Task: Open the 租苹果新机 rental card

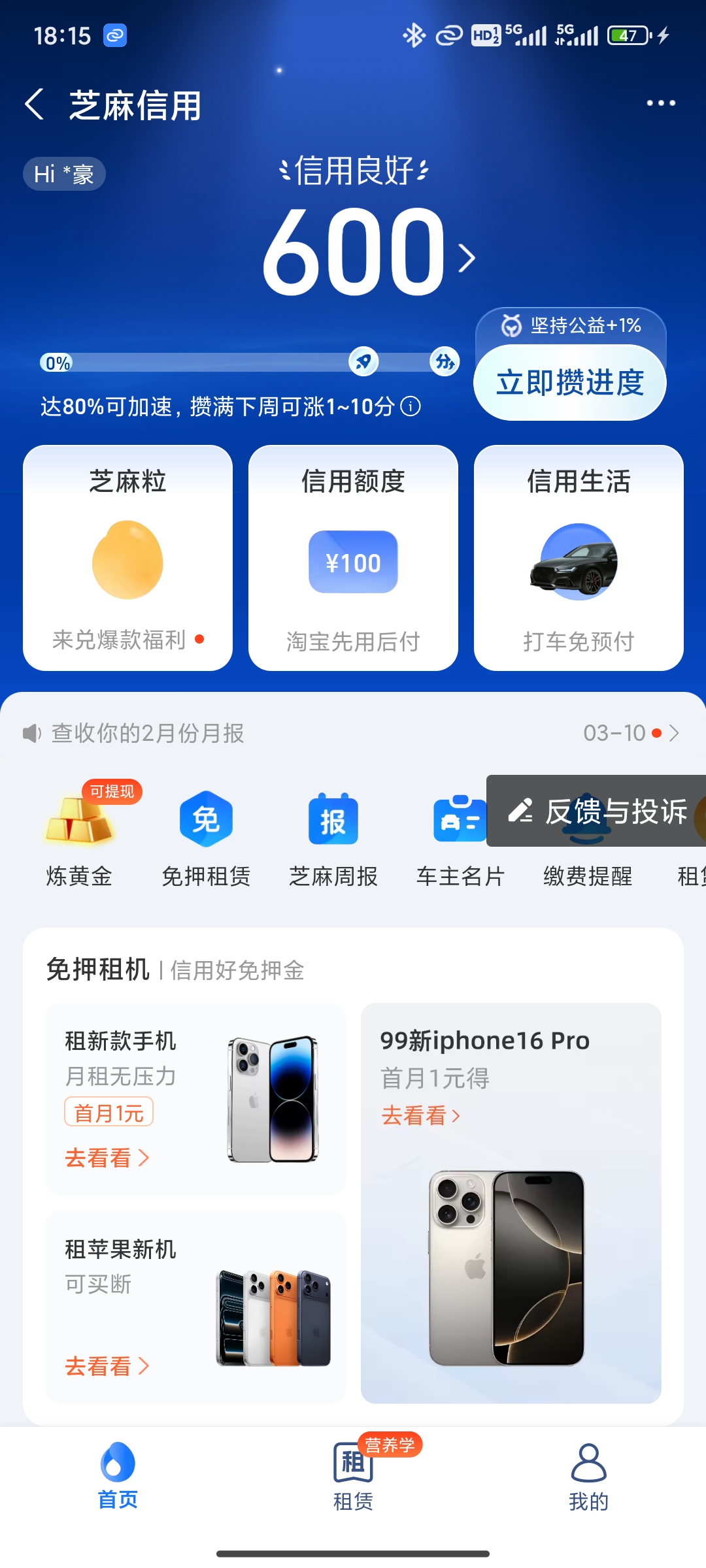Action: point(195,1307)
